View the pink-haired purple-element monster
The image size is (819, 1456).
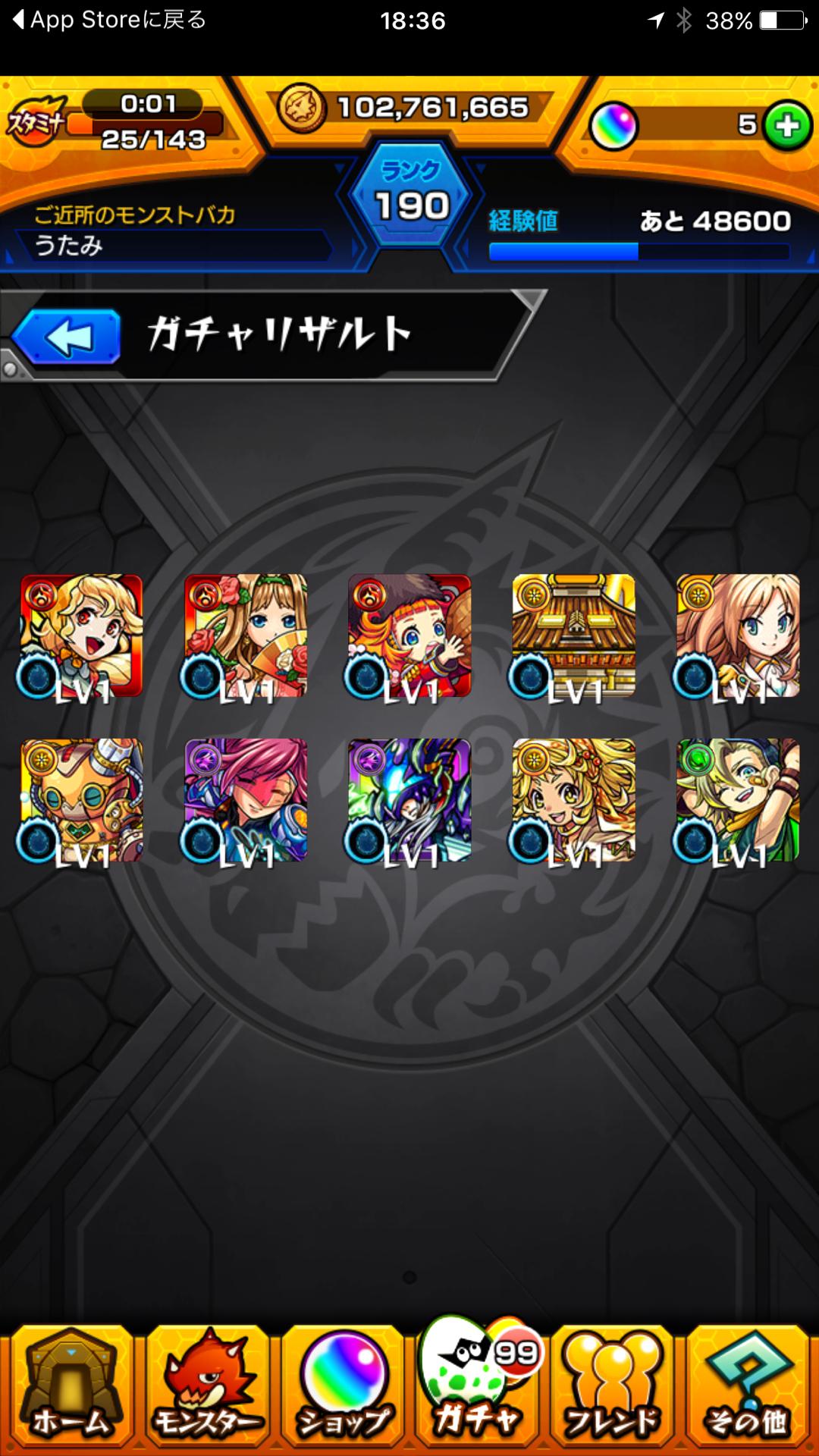point(246,800)
